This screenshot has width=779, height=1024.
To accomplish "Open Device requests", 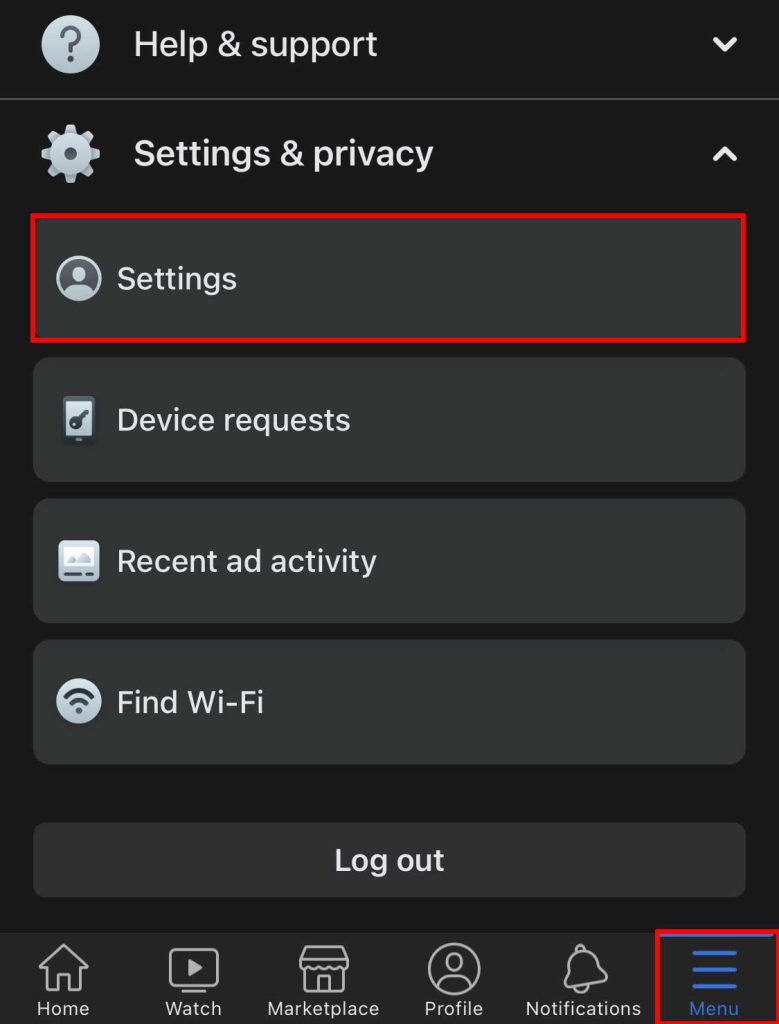I will pos(388,420).
